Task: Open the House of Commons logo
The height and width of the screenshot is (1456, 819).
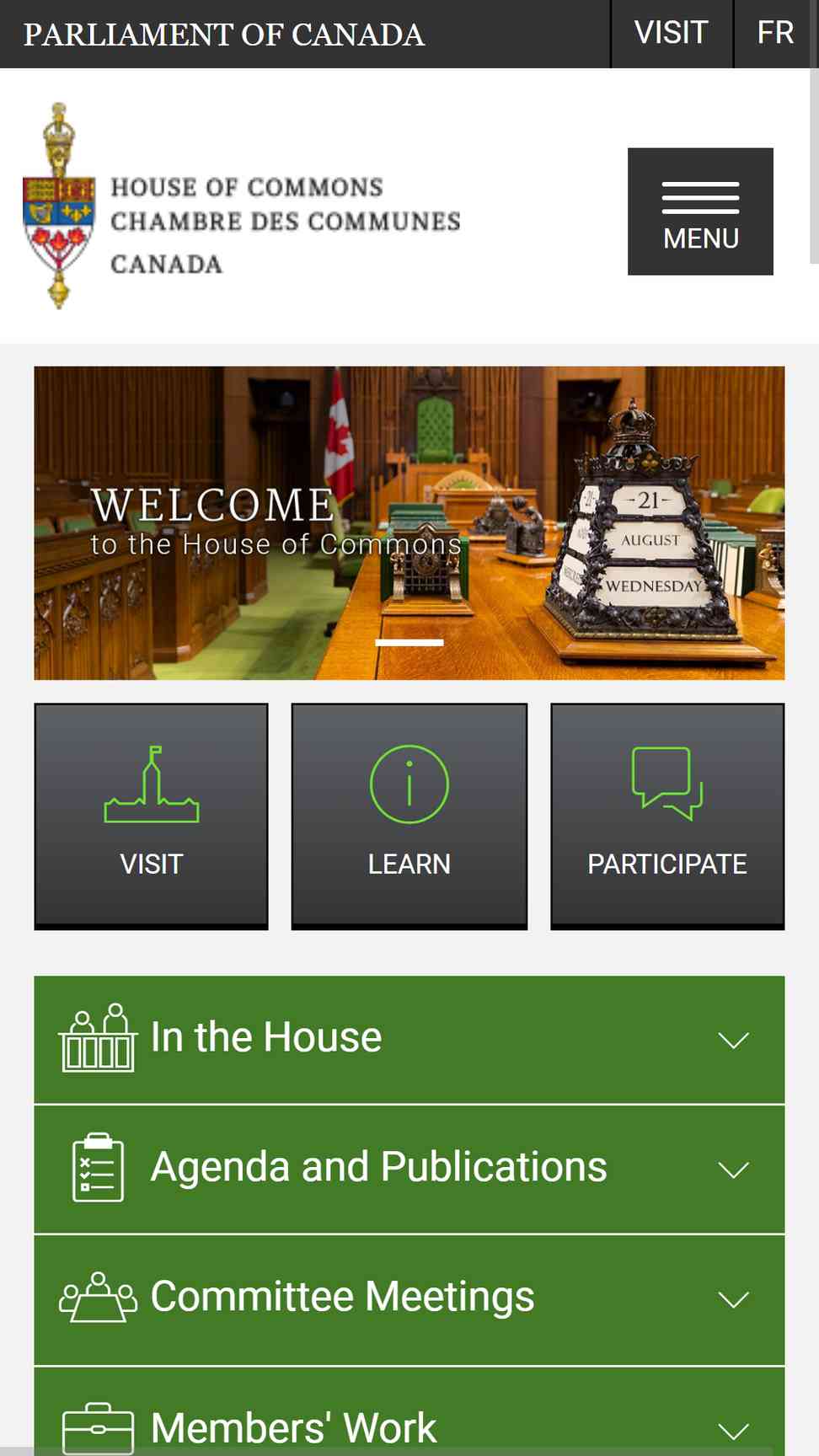Action: click(x=242, y=206)
